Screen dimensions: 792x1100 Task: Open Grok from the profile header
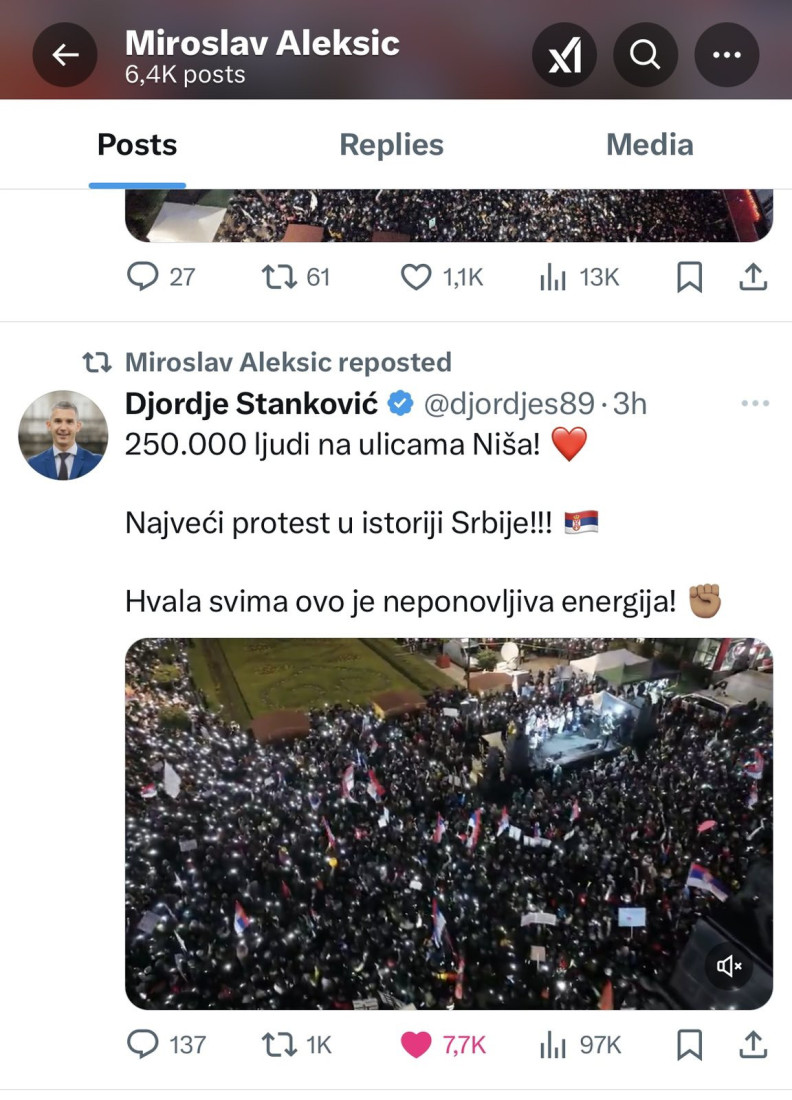pyautogui.click(x=564, y=55)
